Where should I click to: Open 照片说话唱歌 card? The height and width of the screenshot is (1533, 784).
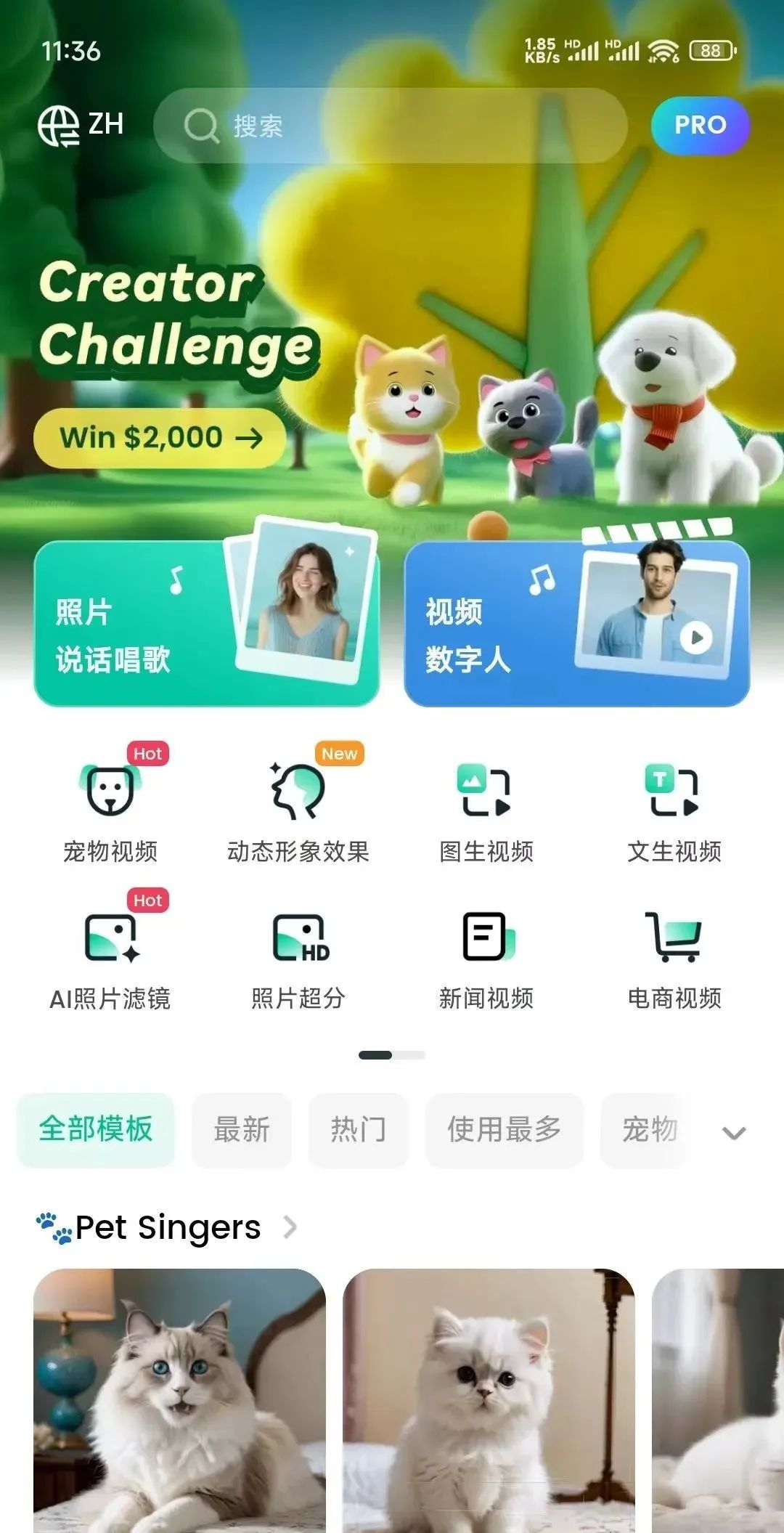point(207,623)
